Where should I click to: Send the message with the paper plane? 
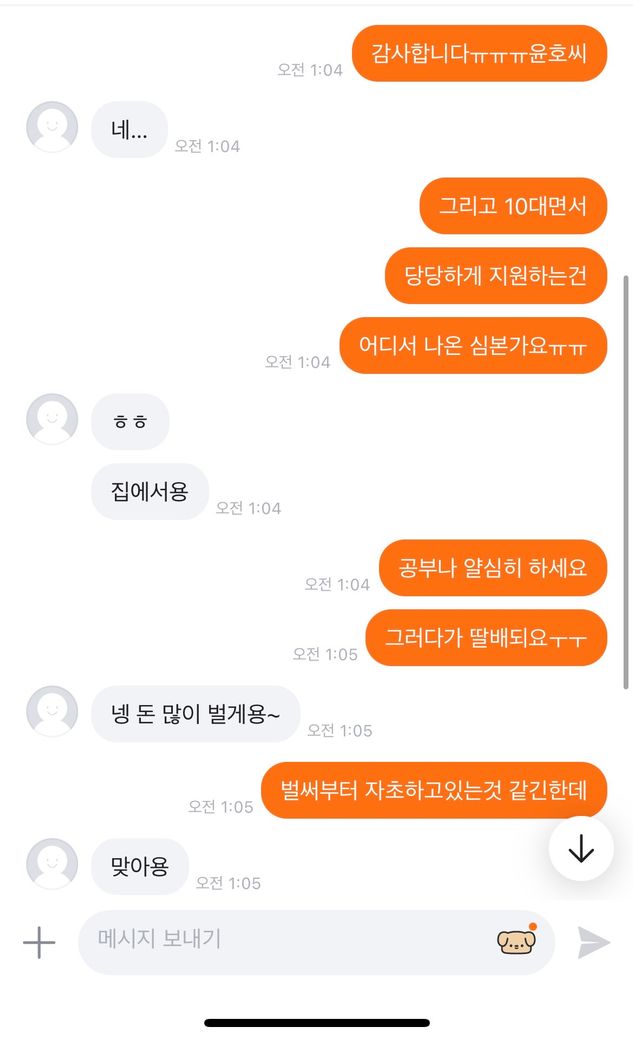tap(593, 942)
